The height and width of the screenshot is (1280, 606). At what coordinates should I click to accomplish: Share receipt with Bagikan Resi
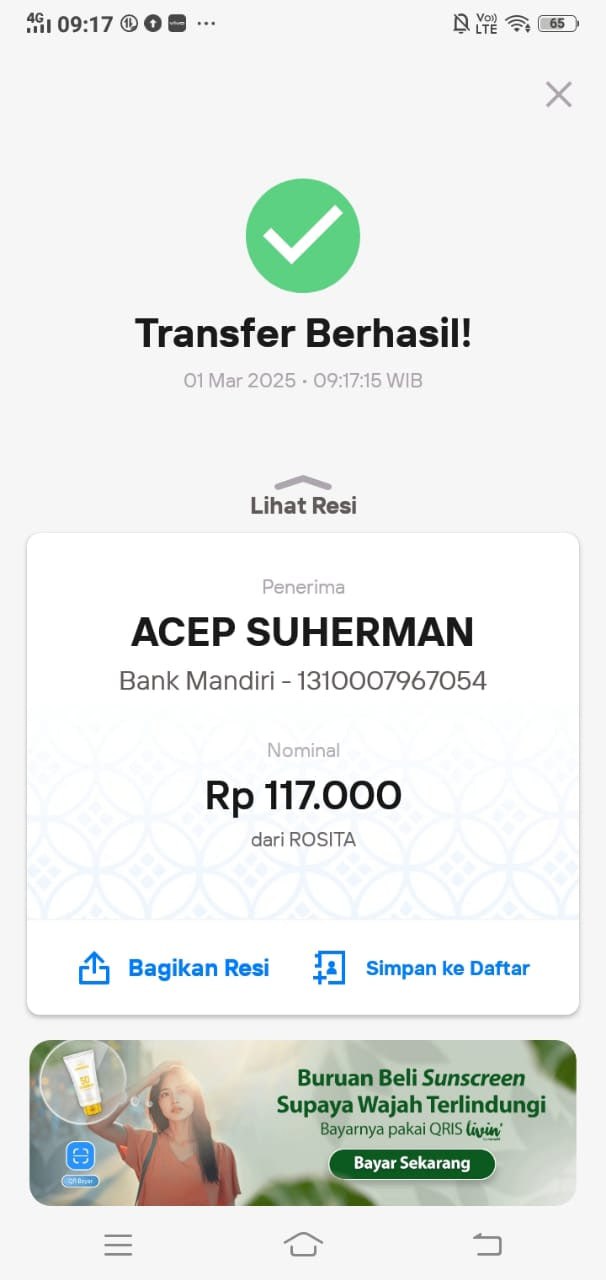tap(174, 968)
